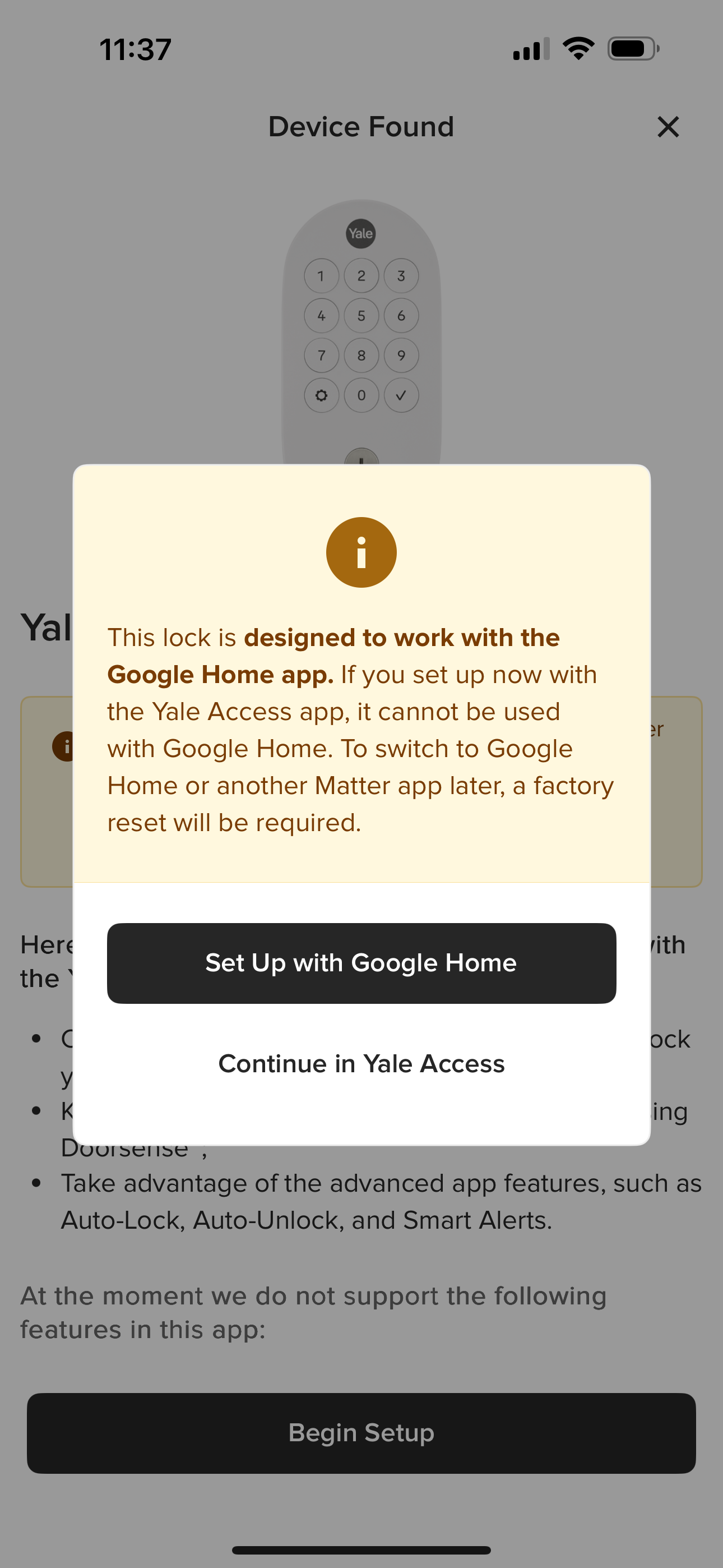
Task: Select Continue in Yale Access
Action: point(361,1063)
